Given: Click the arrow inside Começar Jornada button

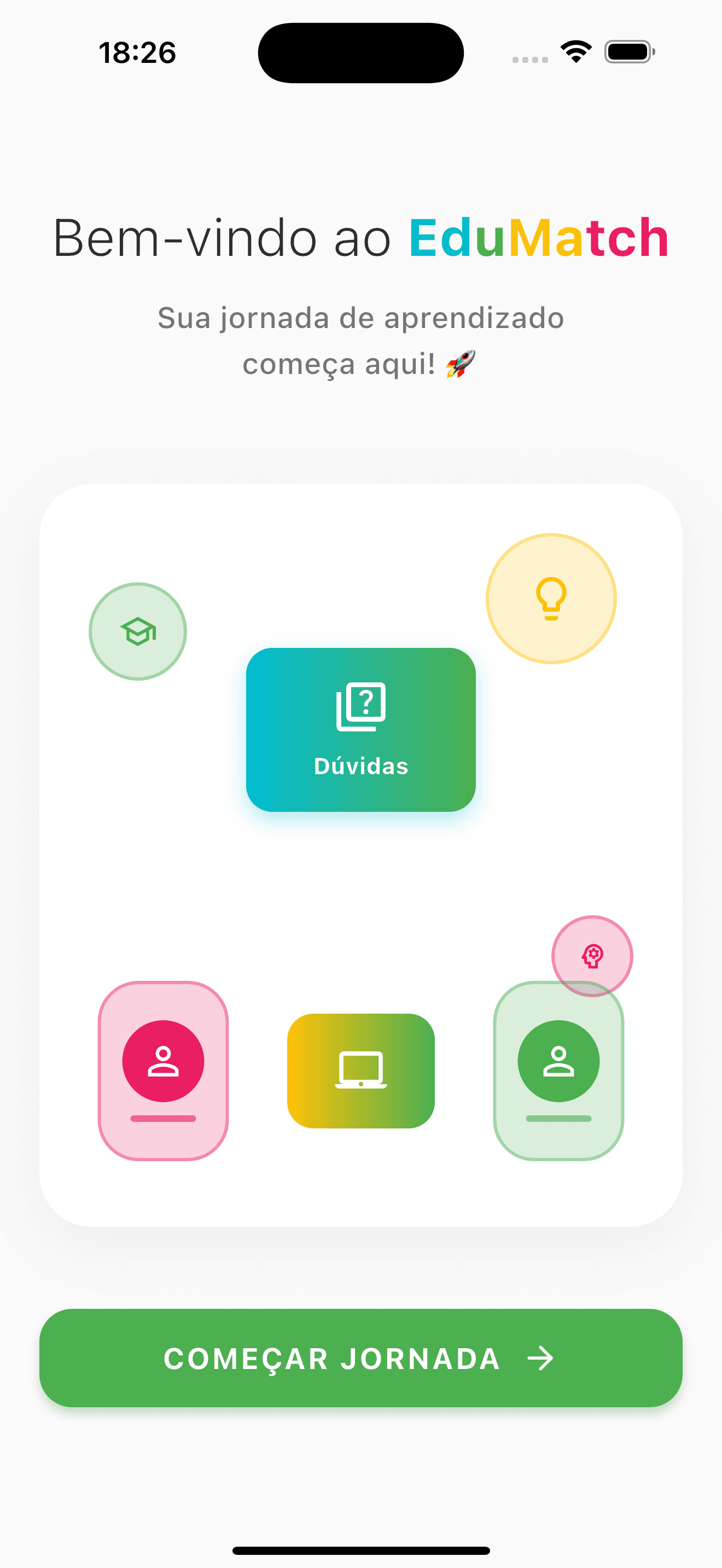Looking at the screenshot, I should pyautogui.click(x=538, y=1359).
